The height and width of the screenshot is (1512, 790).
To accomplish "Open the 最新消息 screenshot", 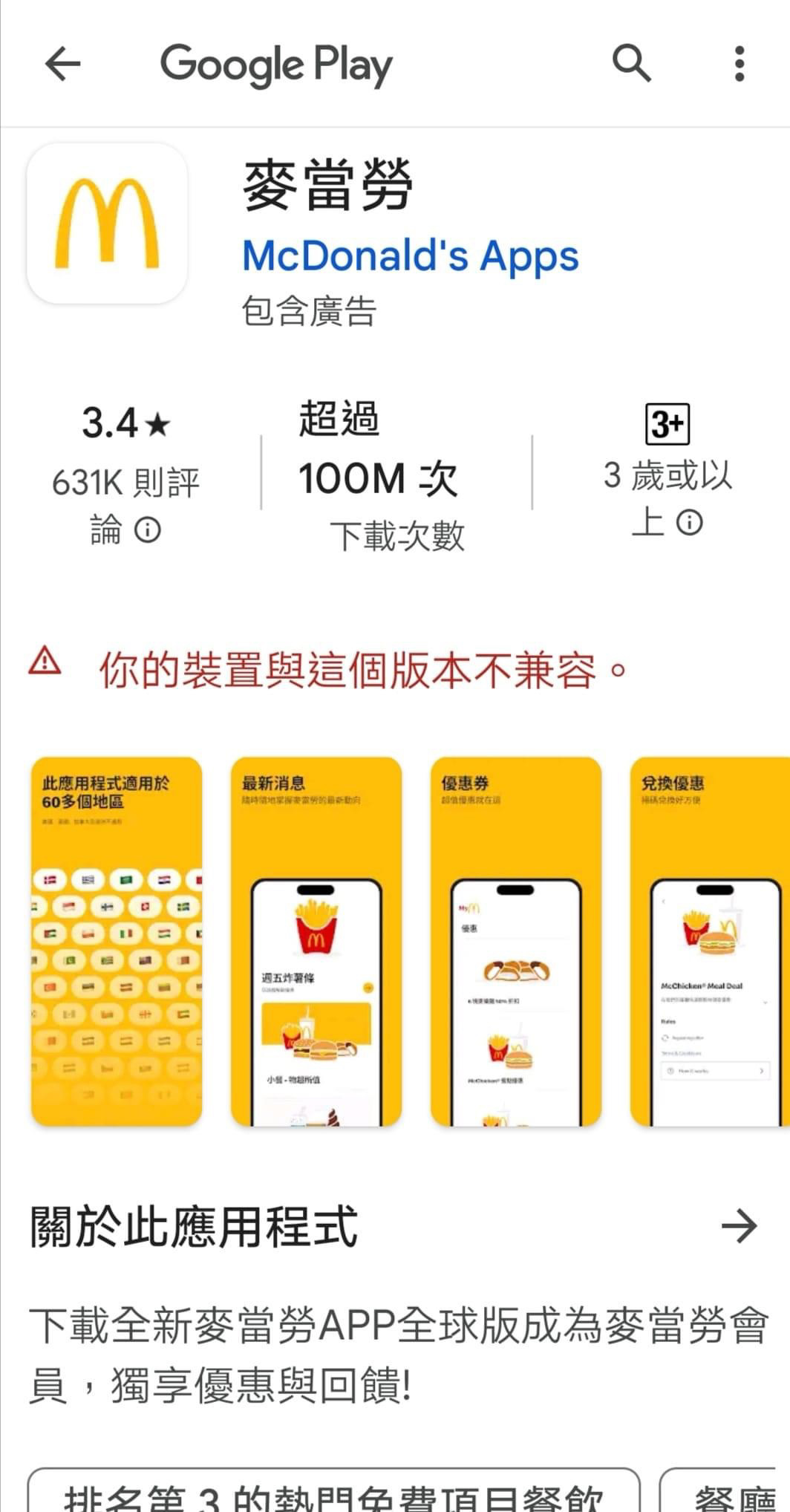I will tap(316, 941).
